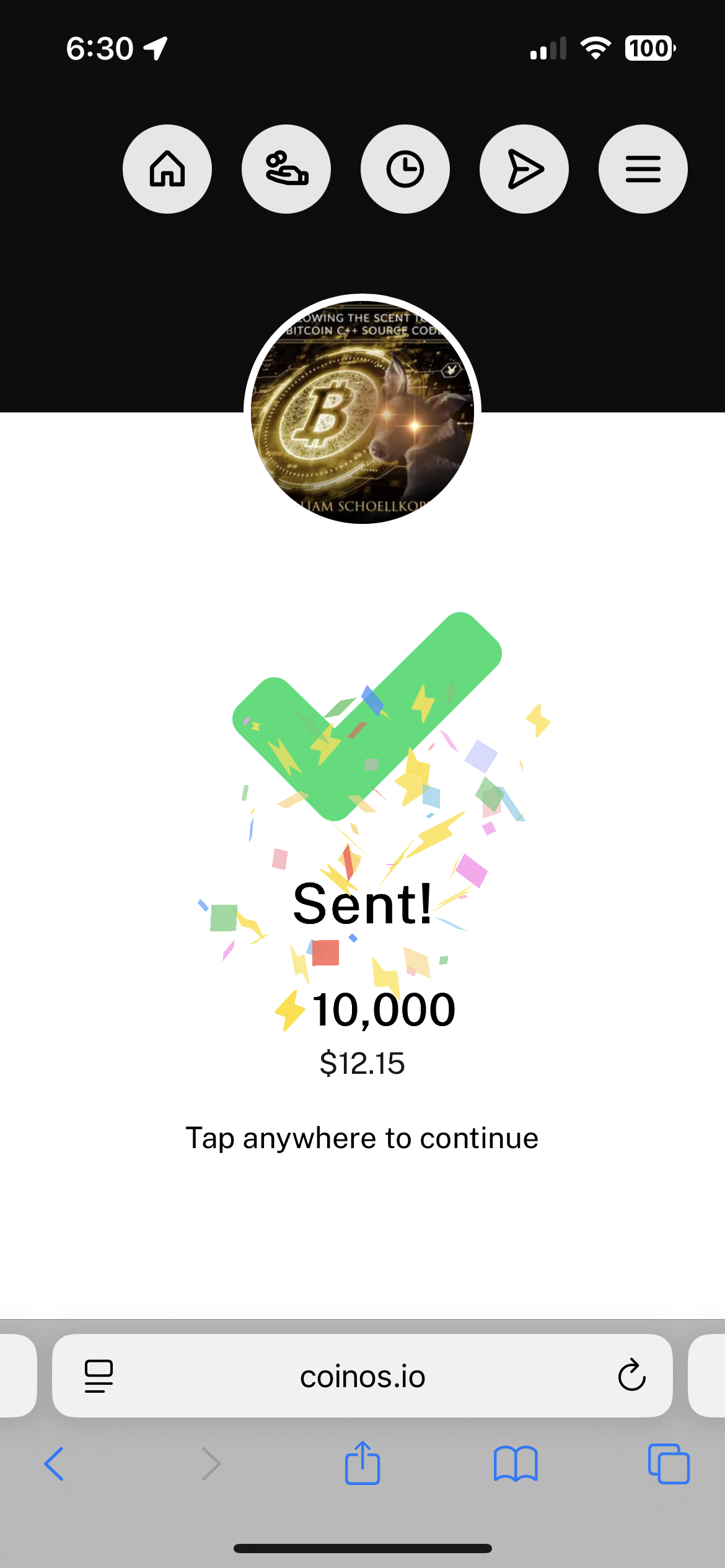Share this page from Safari
725x1568 pixels.
tap(362, 1463)
